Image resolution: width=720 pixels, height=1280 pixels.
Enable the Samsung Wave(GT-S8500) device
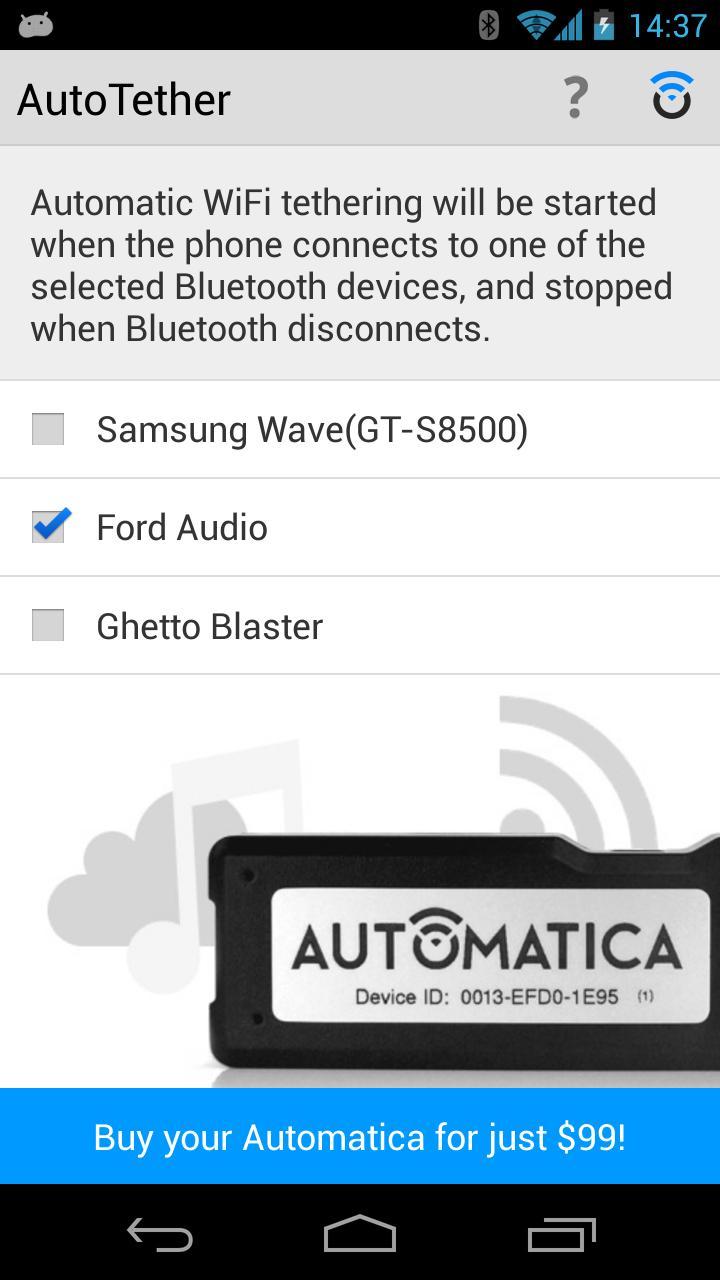47,428
